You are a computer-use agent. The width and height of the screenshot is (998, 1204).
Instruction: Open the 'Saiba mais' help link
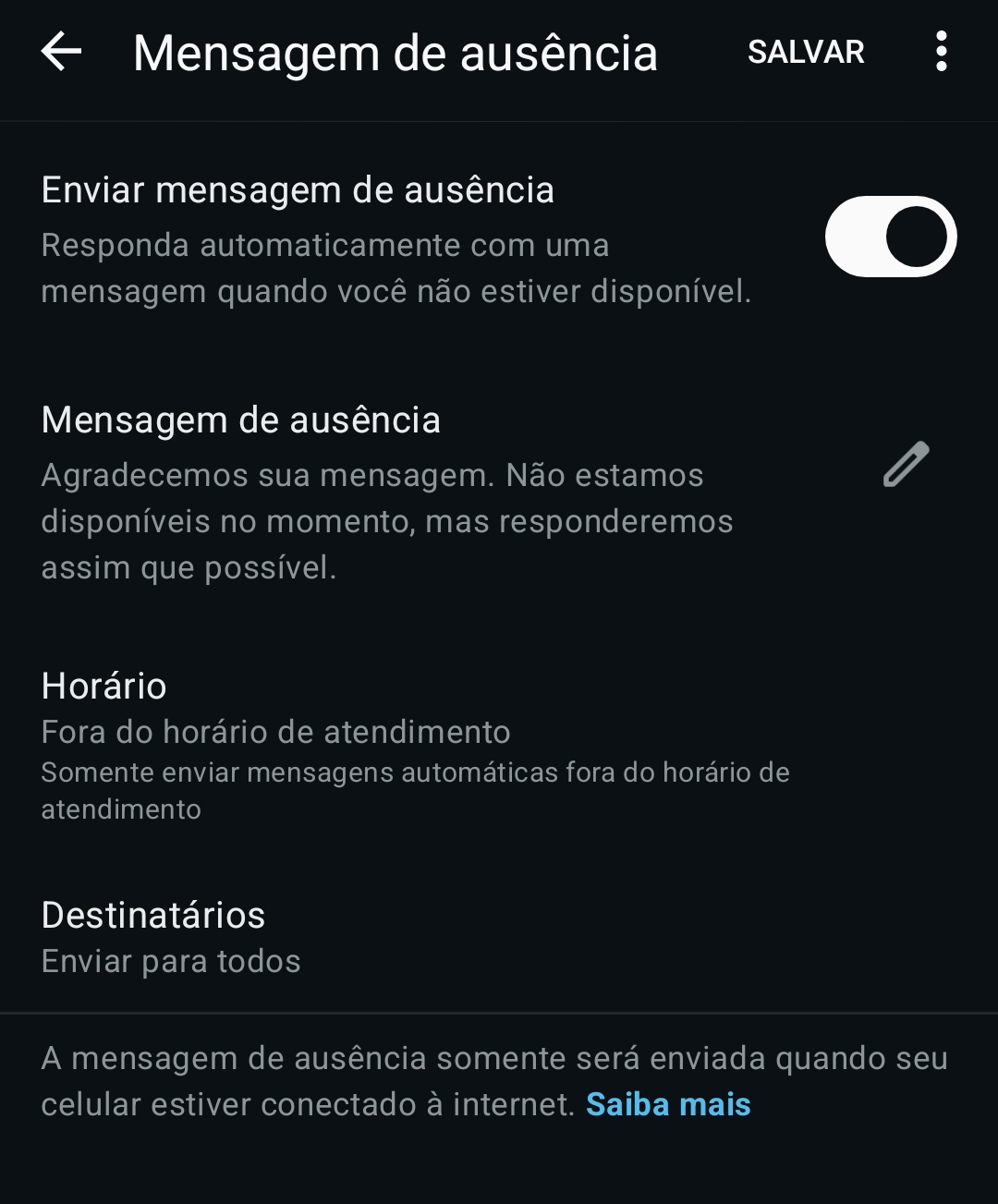pyautogui.click(x=668, y=1103)
